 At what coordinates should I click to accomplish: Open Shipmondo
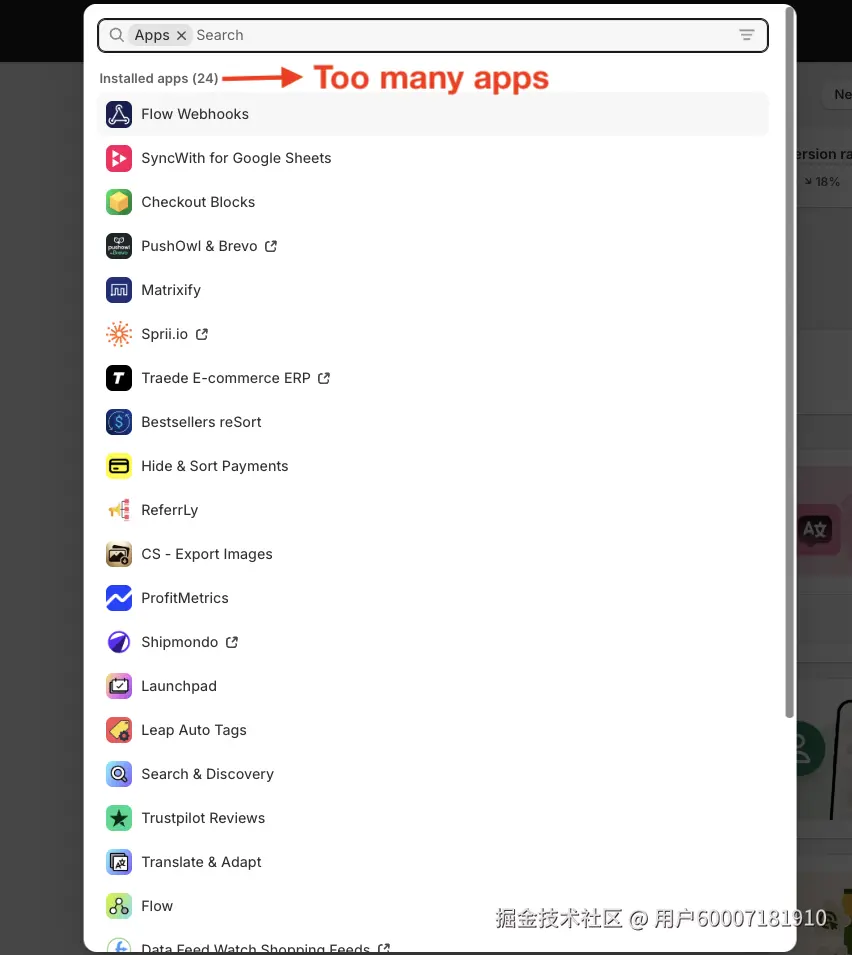[180, 642]
